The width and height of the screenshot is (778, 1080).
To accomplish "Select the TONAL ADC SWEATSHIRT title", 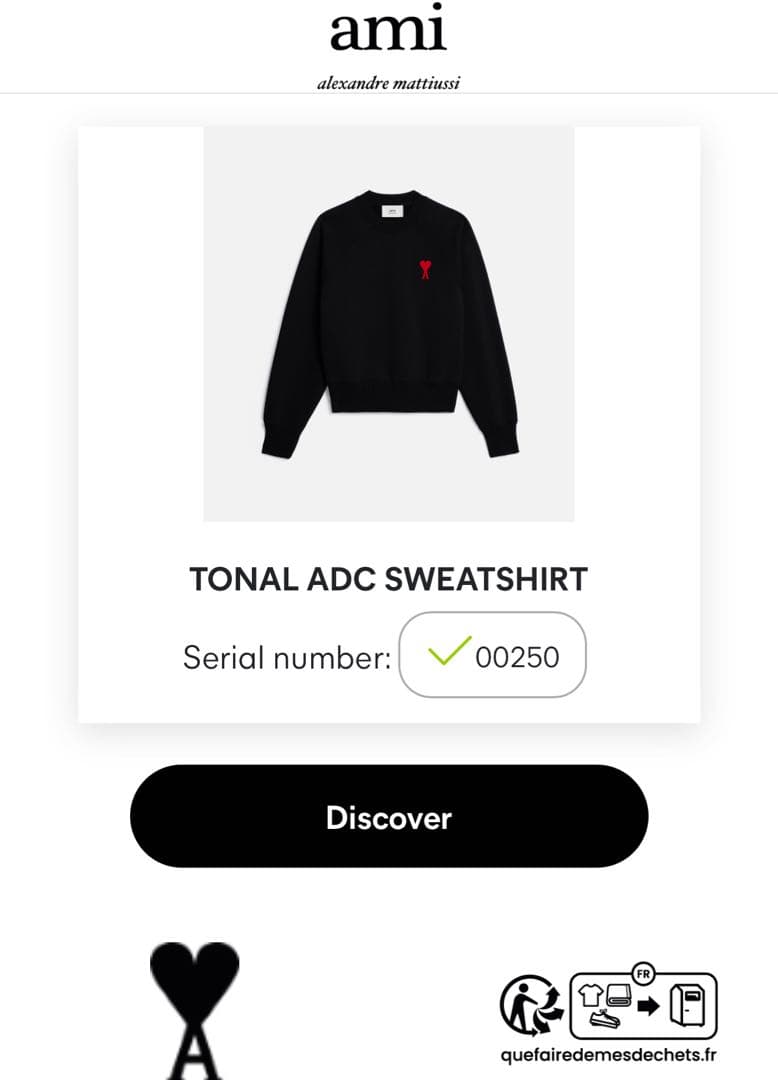I will (389, 578).
